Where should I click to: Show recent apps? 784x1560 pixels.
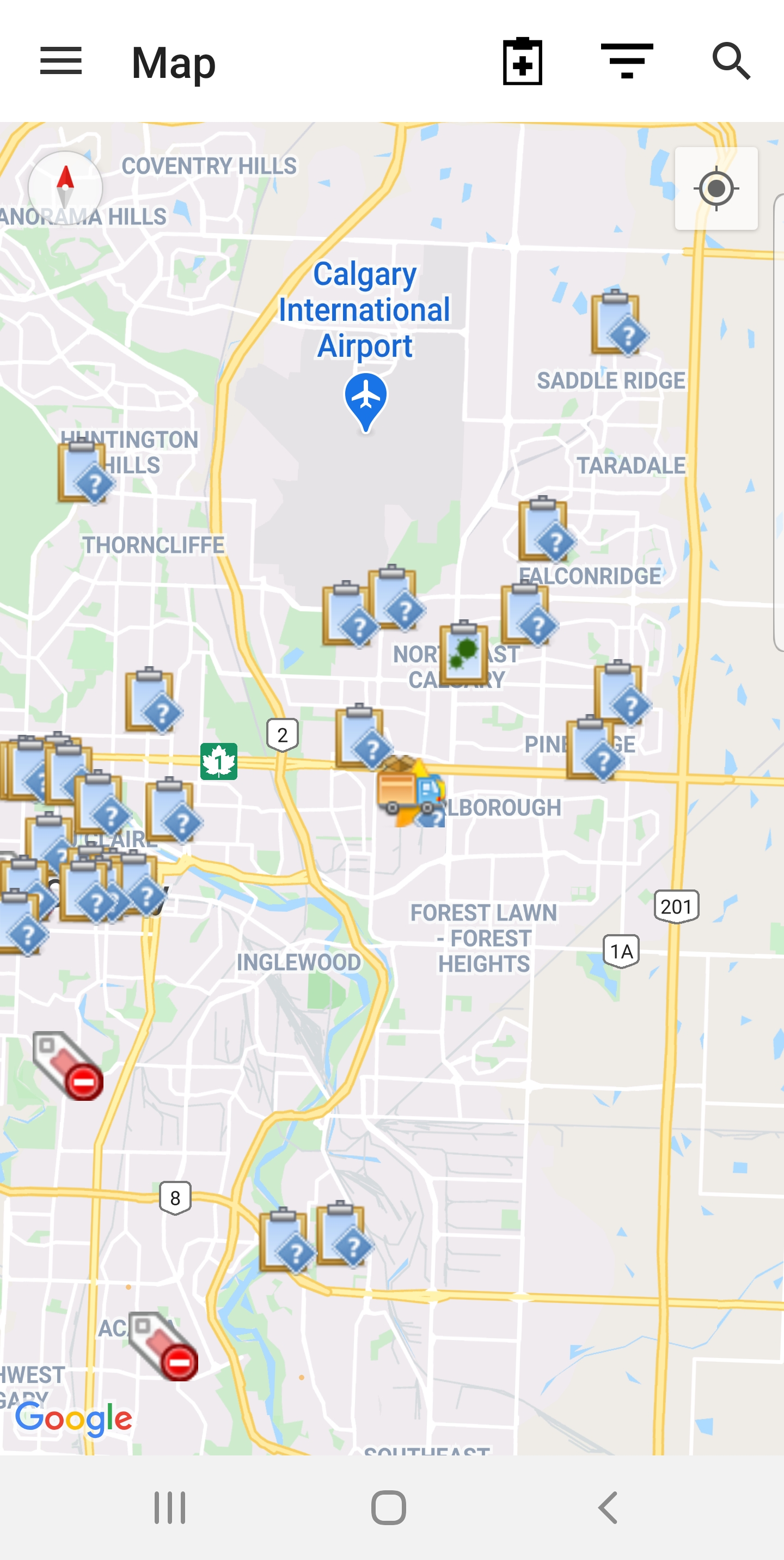tap(170, 1507)
